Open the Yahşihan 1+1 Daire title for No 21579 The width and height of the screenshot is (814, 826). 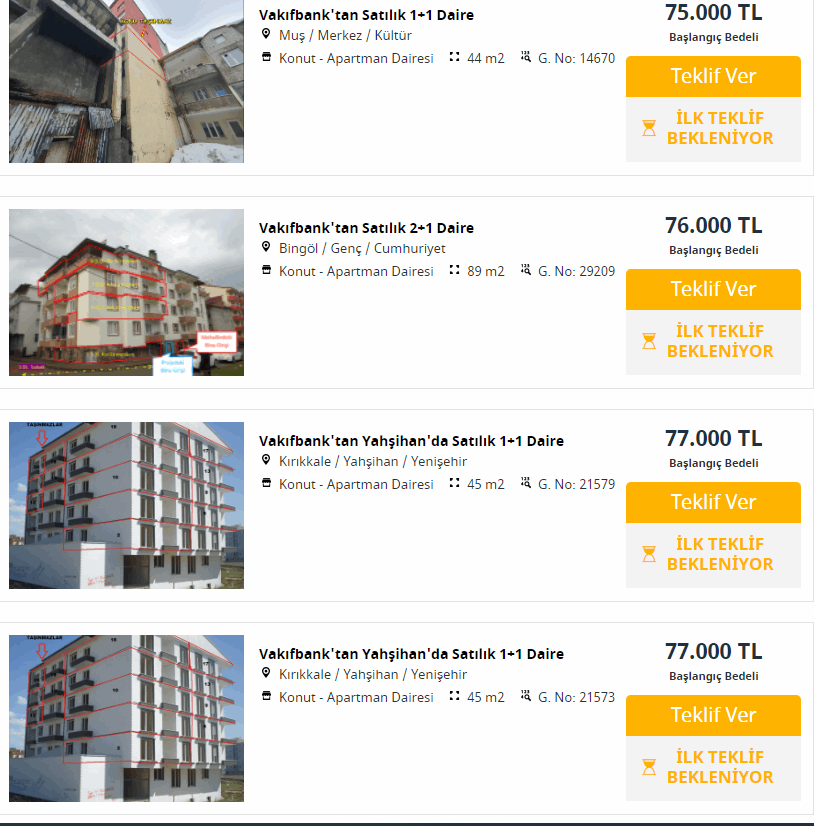[x=411, y=441]
